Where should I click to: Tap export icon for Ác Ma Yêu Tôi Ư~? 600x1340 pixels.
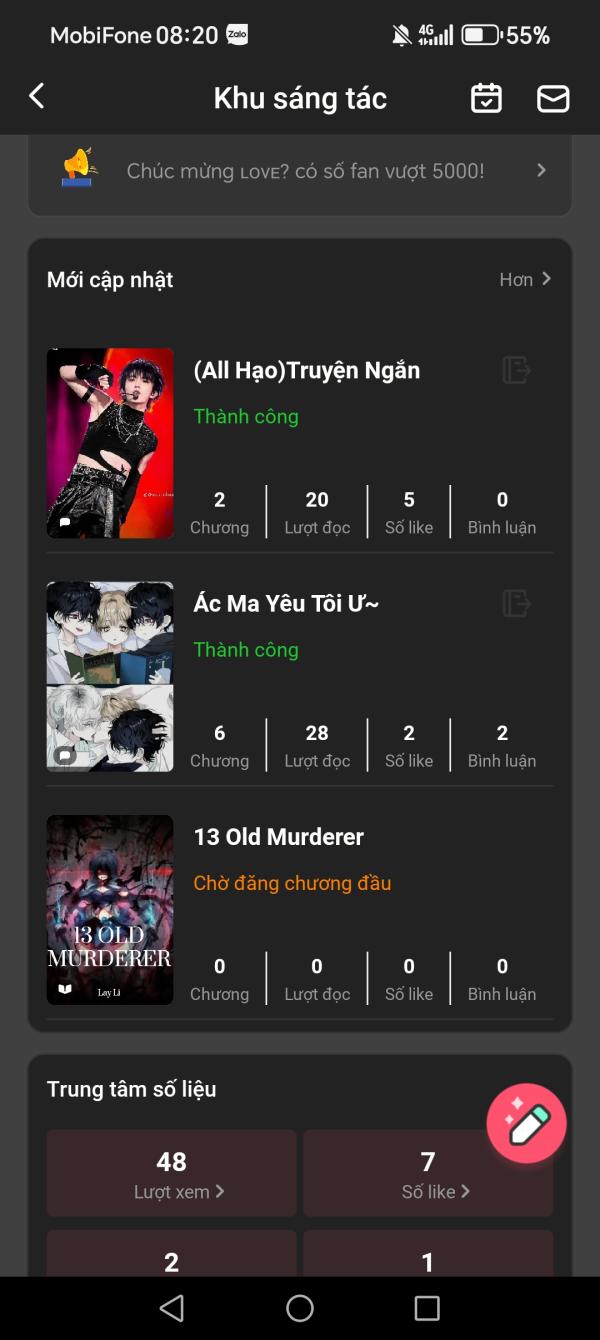coord(516,603)
